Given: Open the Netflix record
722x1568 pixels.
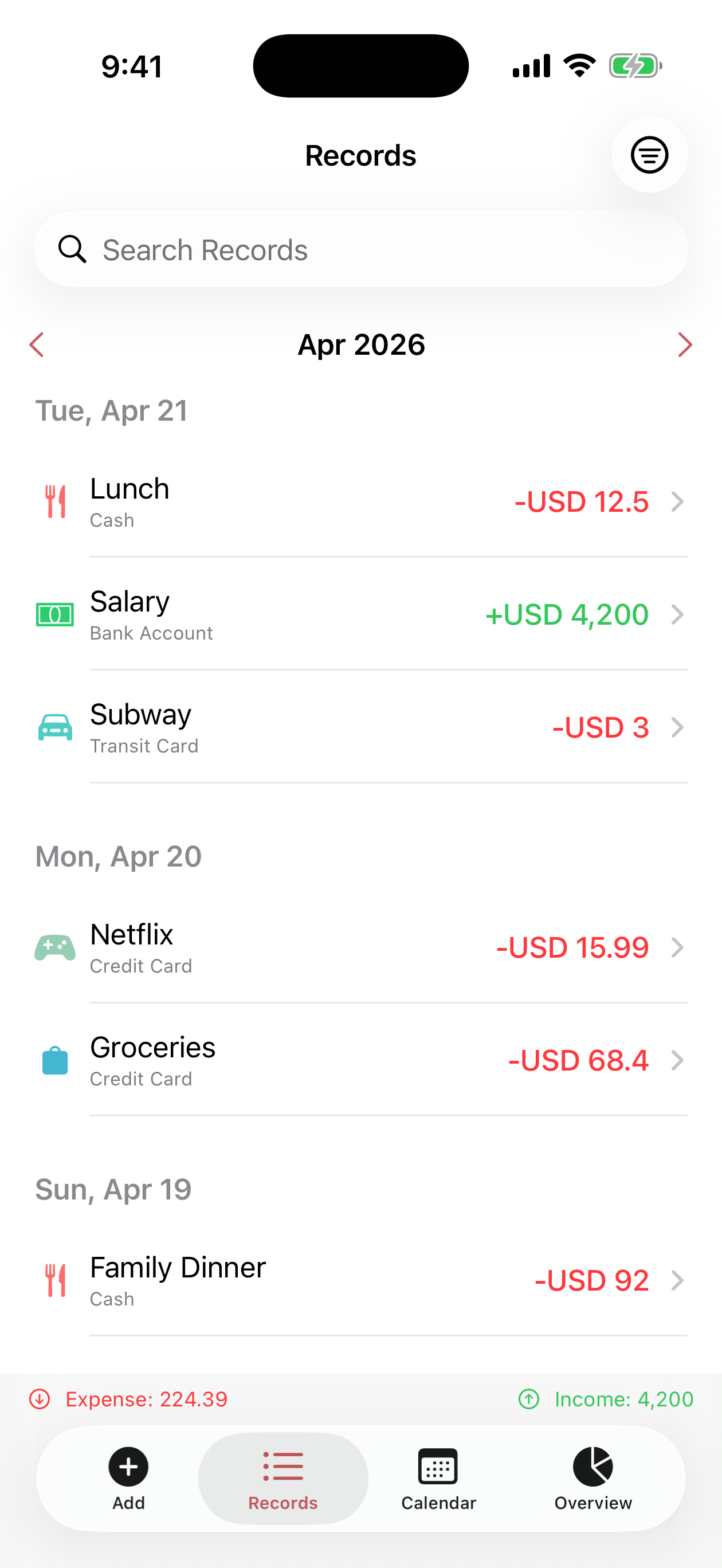Looking at the screenshot, I should pos(361,947).
